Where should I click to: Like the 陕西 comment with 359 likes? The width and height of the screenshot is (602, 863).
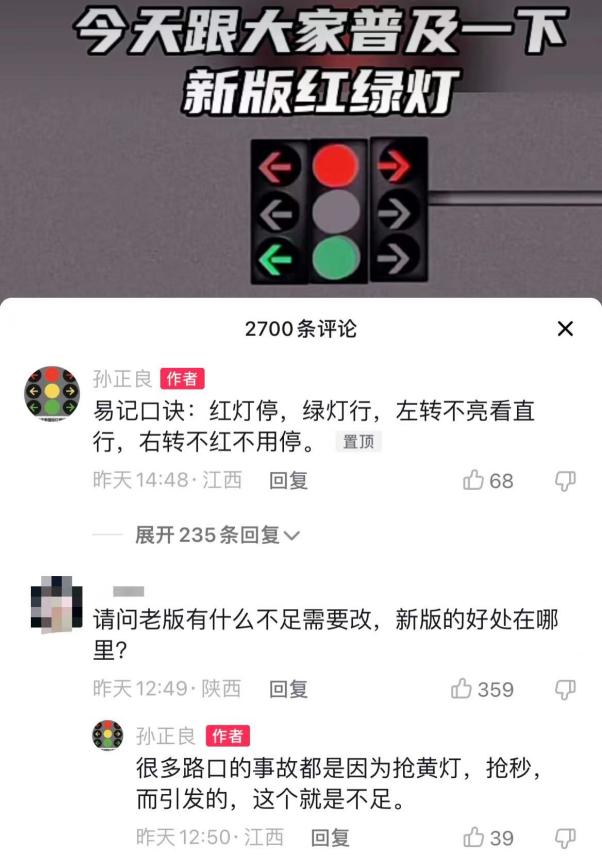(x=462, y=689)
